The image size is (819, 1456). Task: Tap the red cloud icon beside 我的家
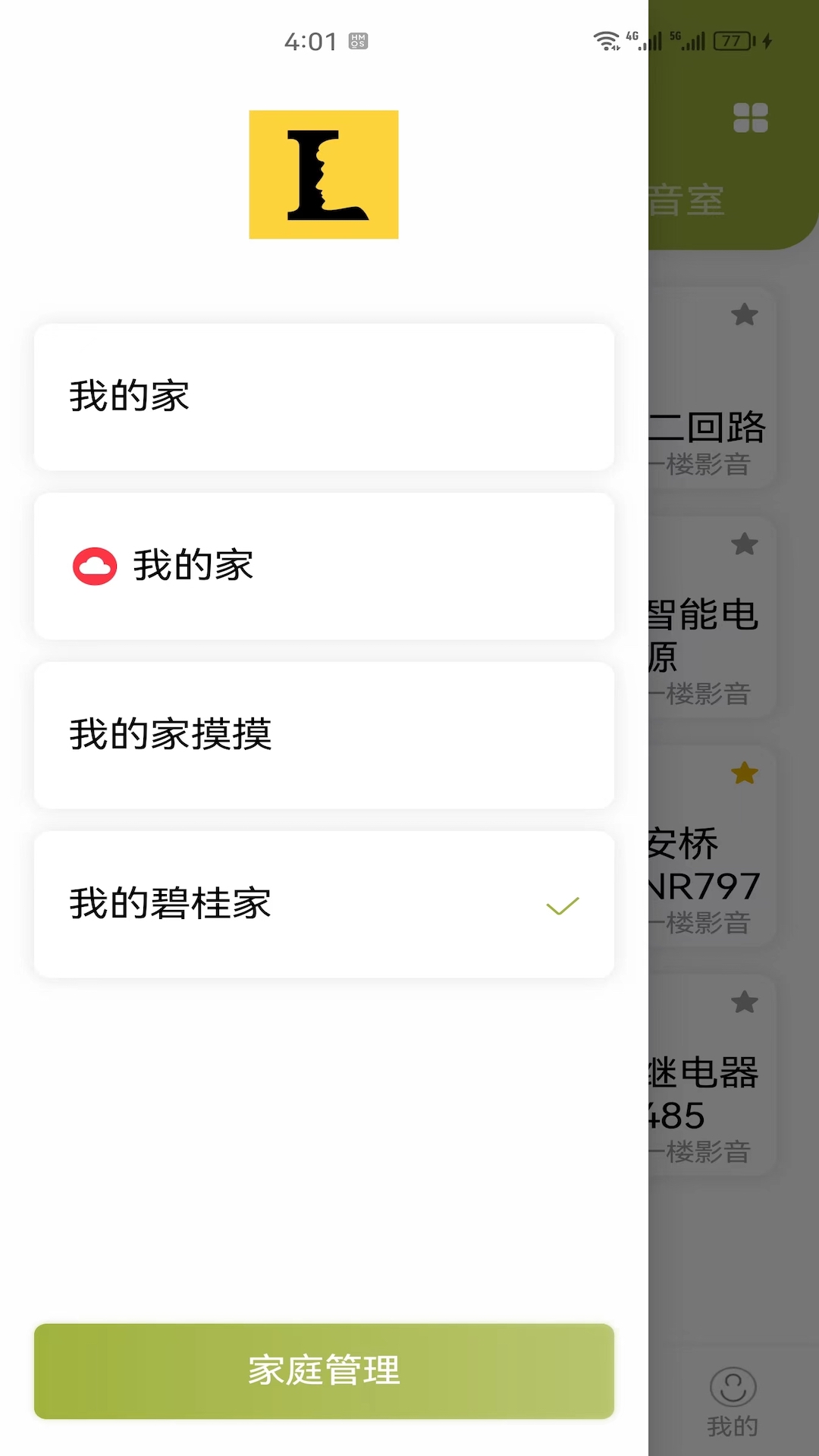point(94,563)
